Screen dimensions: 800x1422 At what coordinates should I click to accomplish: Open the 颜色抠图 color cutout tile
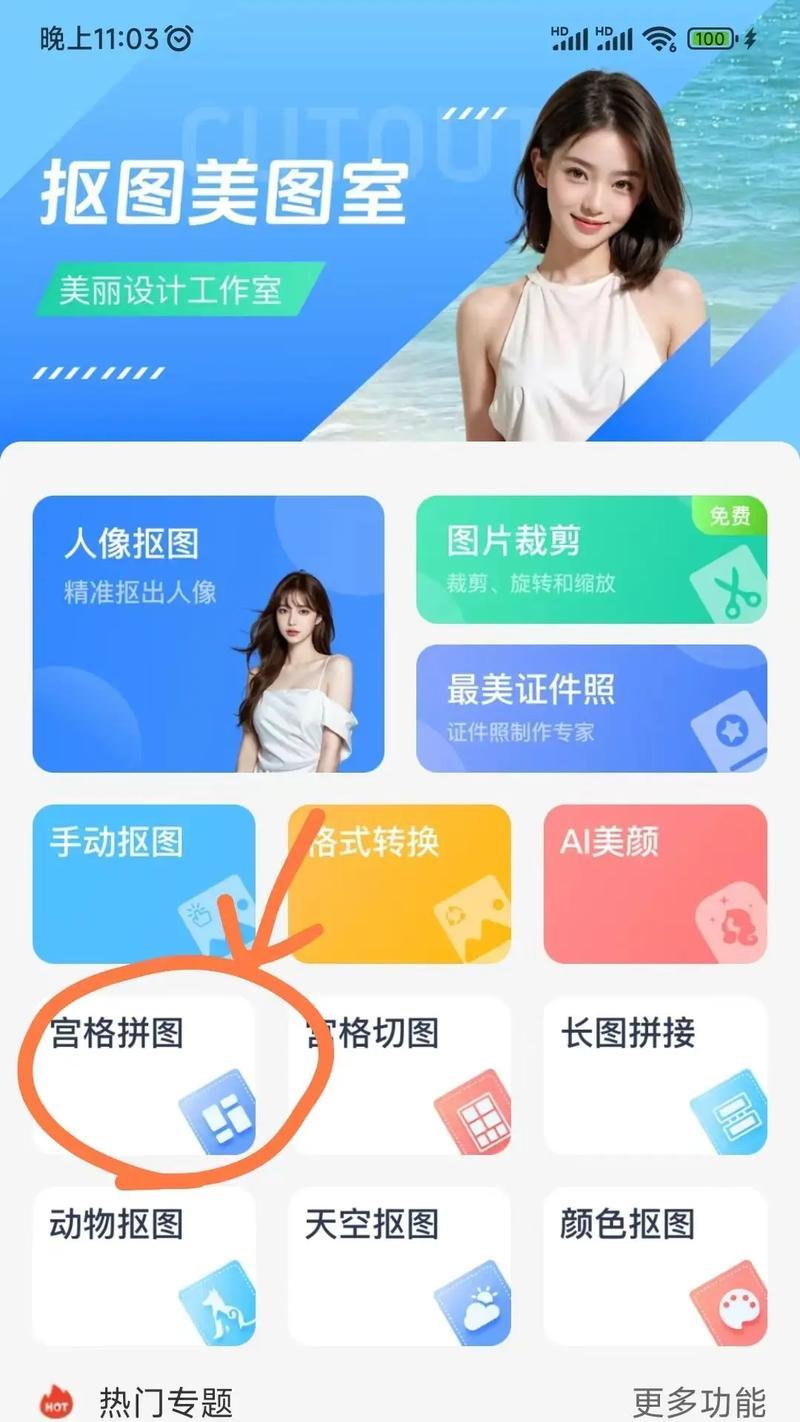point(655,1266)
